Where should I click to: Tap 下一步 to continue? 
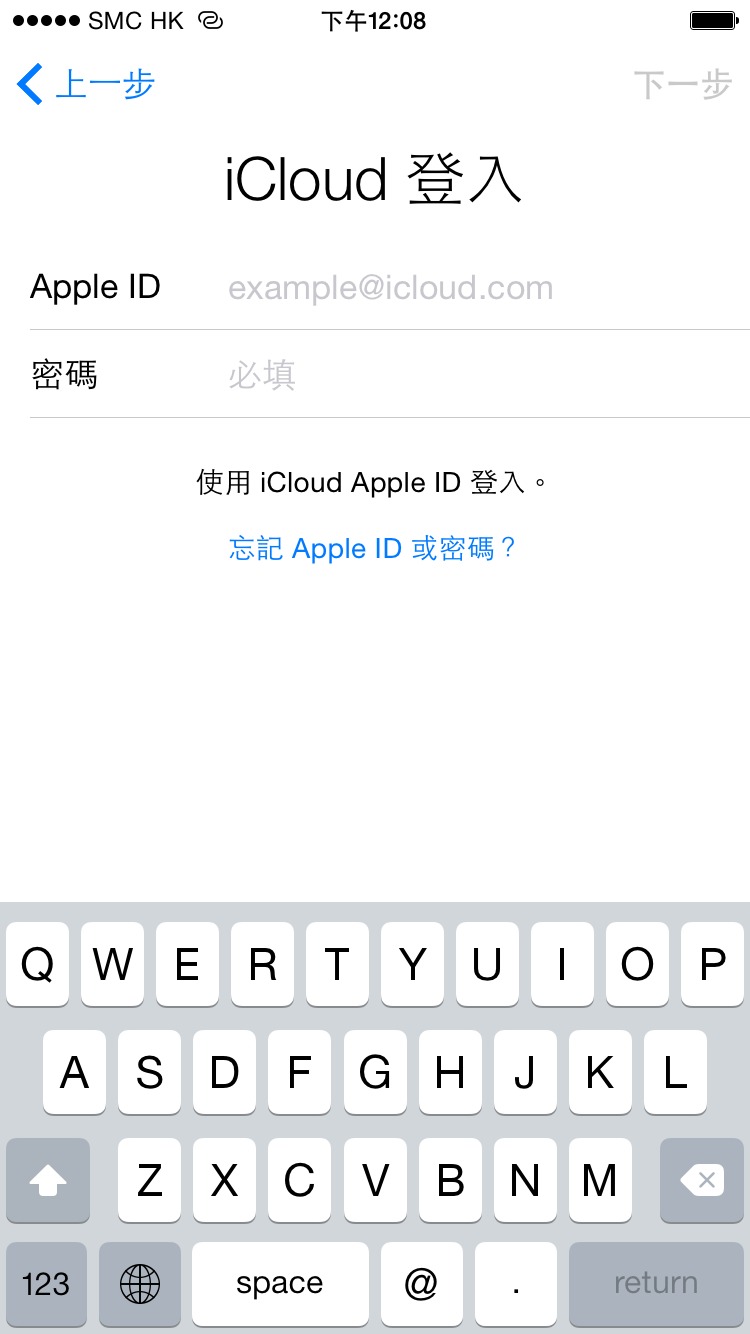click(x=683, y=85)
